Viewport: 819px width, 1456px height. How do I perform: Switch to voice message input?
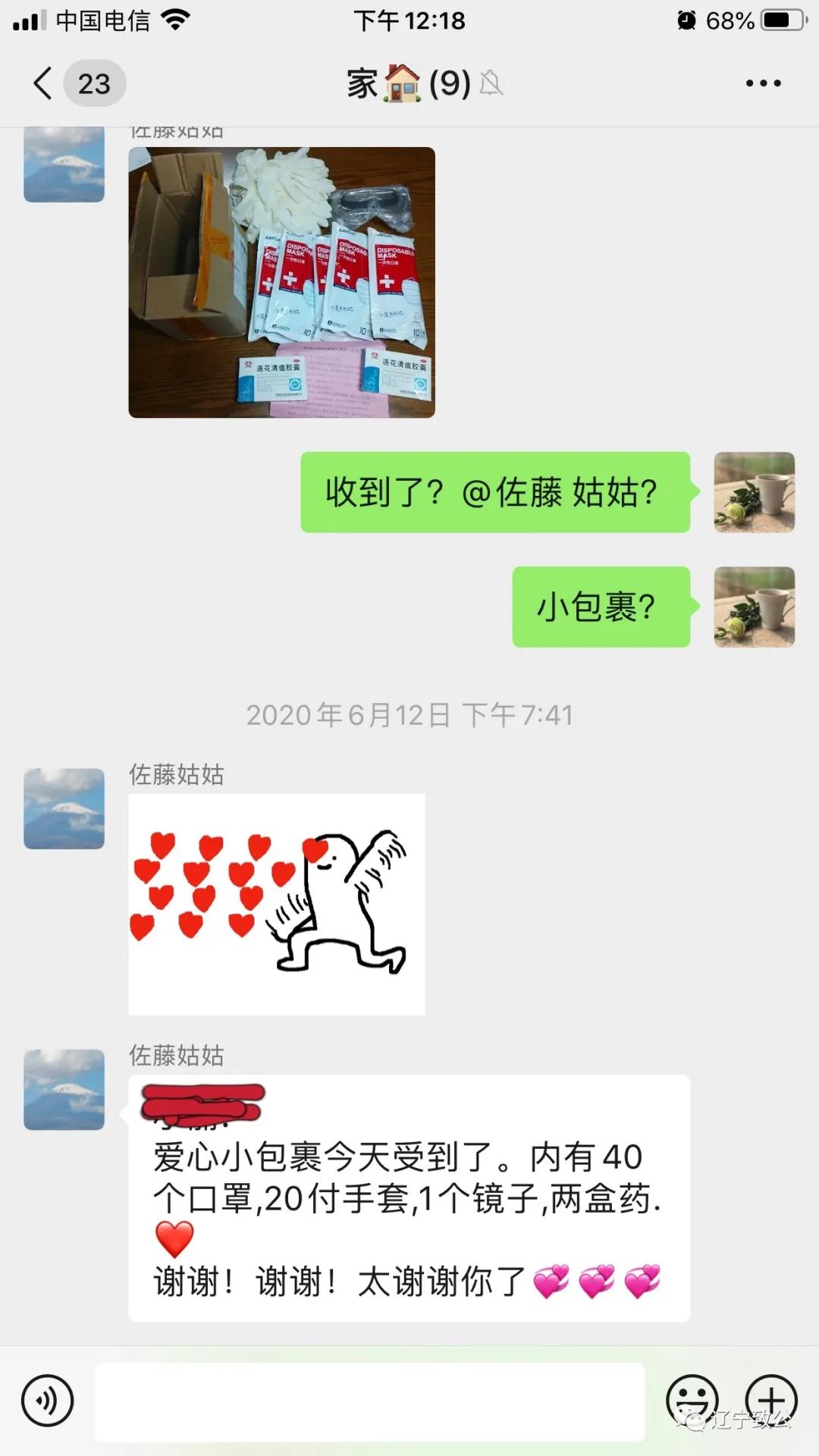tap(47, 1401)
